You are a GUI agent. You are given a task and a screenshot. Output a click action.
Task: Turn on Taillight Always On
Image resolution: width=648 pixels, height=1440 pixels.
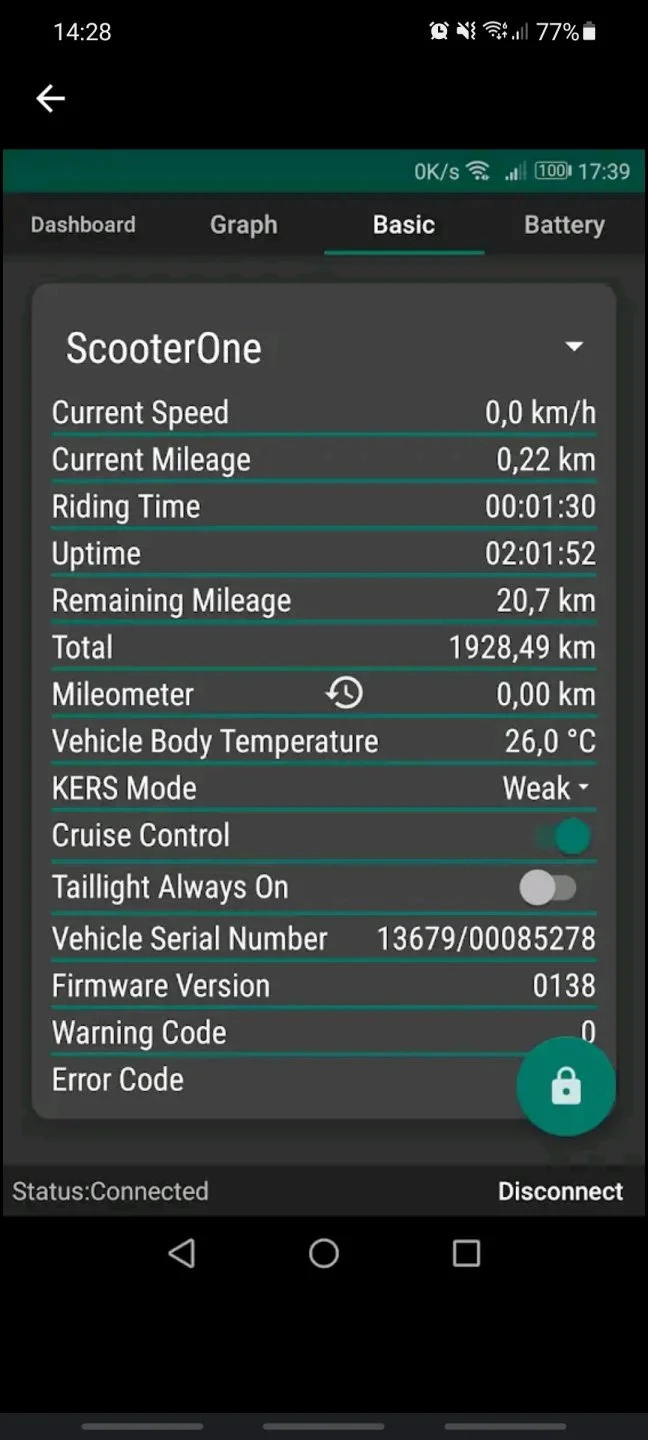click(548, 888)
